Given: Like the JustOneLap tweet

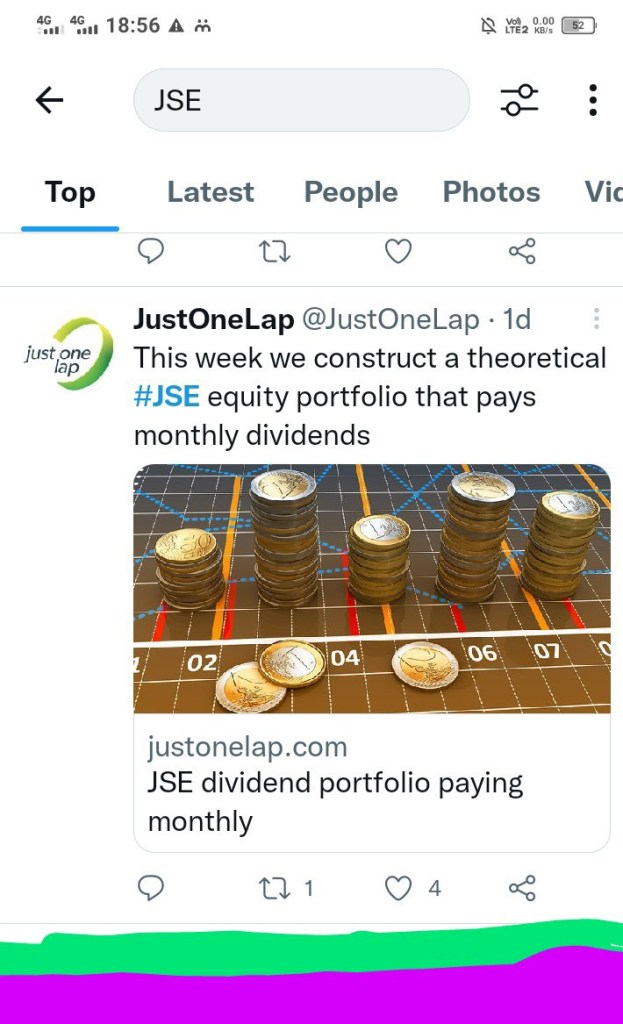Looking at the screenshot, I should (x=398, y=888).
